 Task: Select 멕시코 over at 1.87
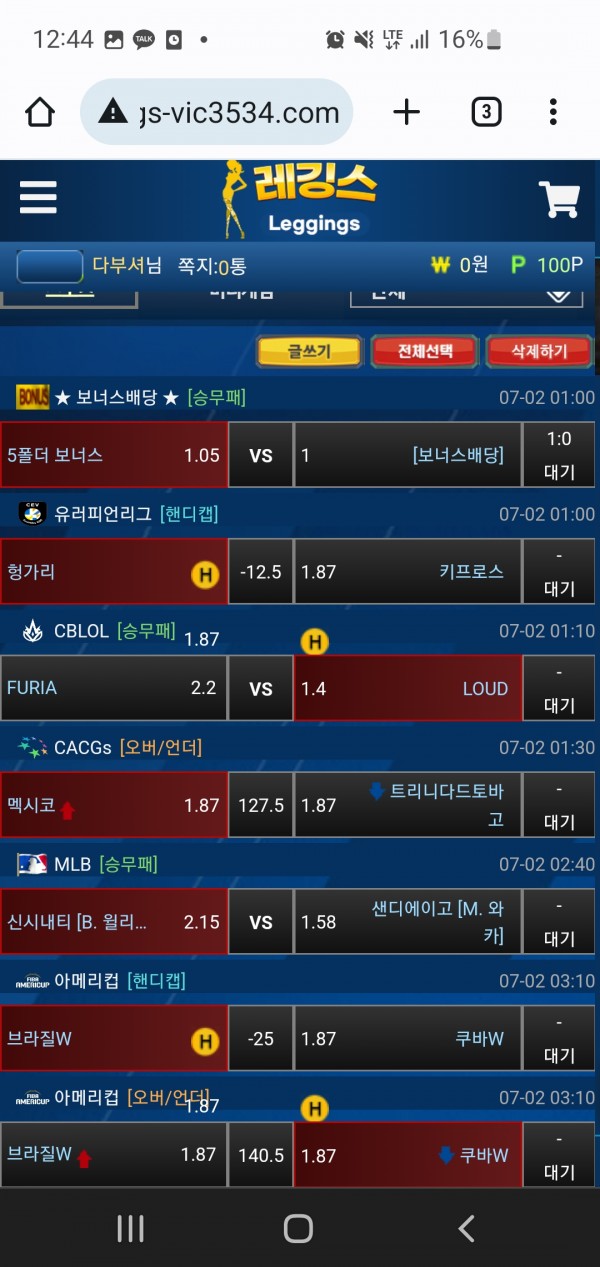pos(114,805)
